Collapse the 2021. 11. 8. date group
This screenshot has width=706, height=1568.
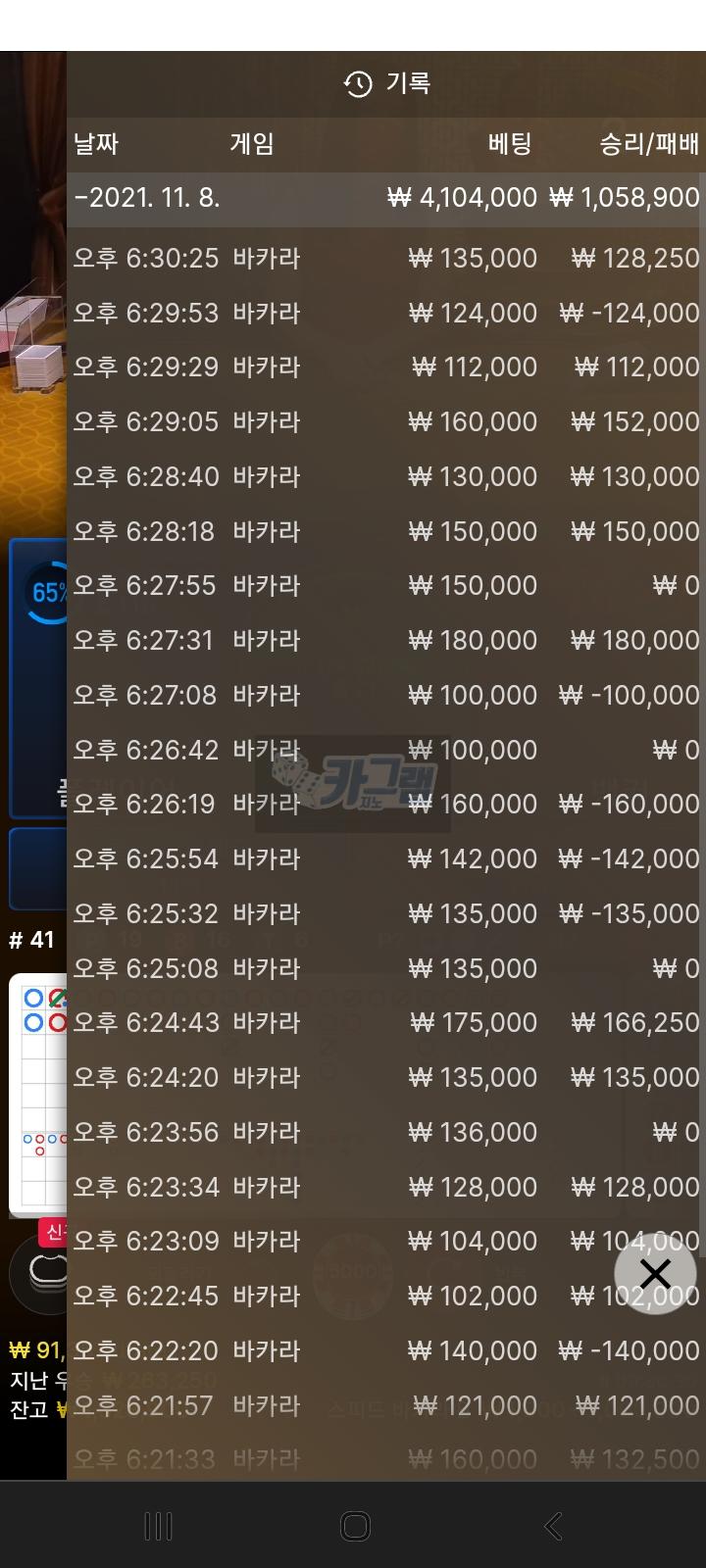click(x=147, y=198)
